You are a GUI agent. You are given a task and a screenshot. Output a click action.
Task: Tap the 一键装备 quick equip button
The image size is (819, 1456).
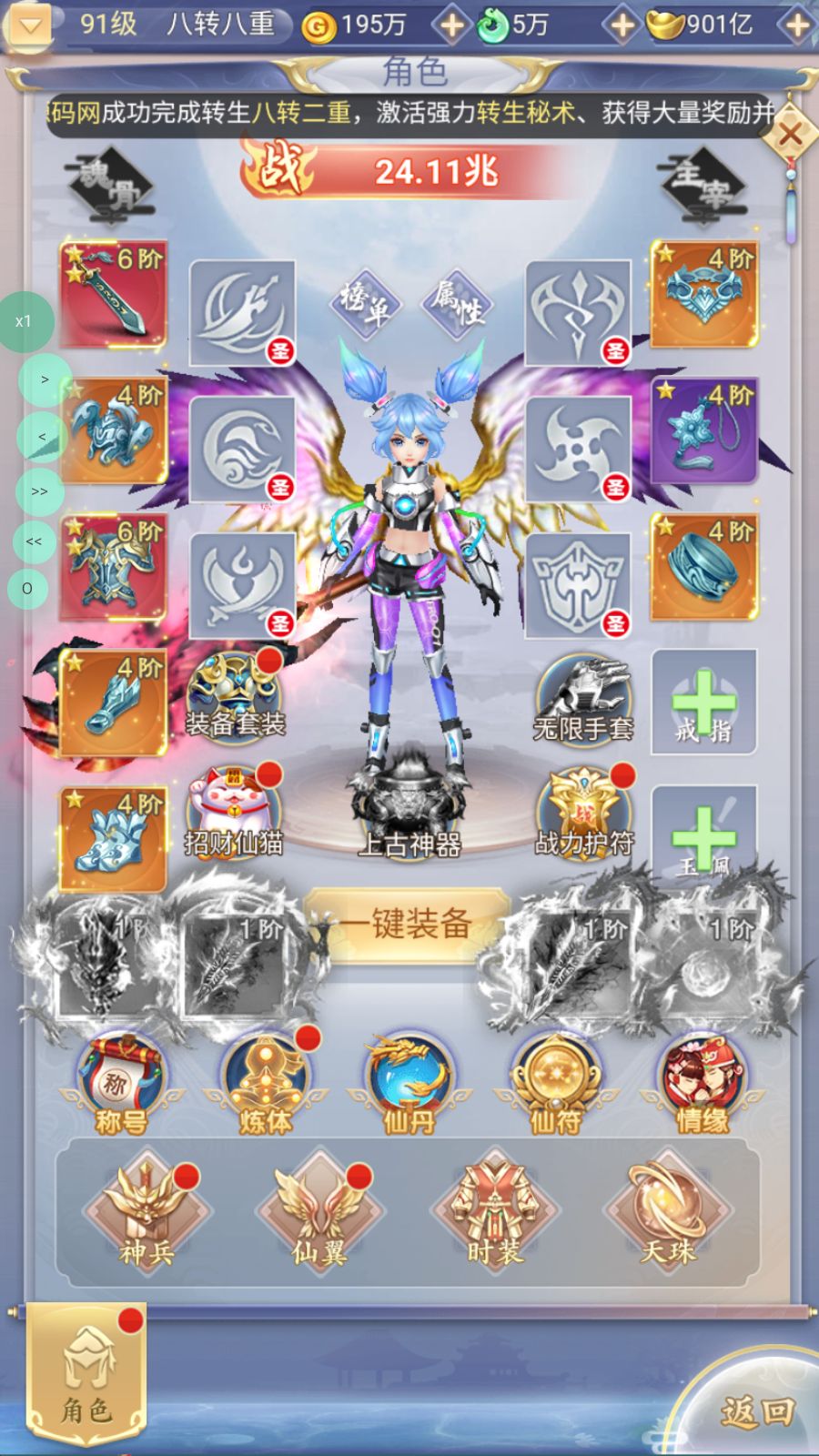(x=407, y=924)
